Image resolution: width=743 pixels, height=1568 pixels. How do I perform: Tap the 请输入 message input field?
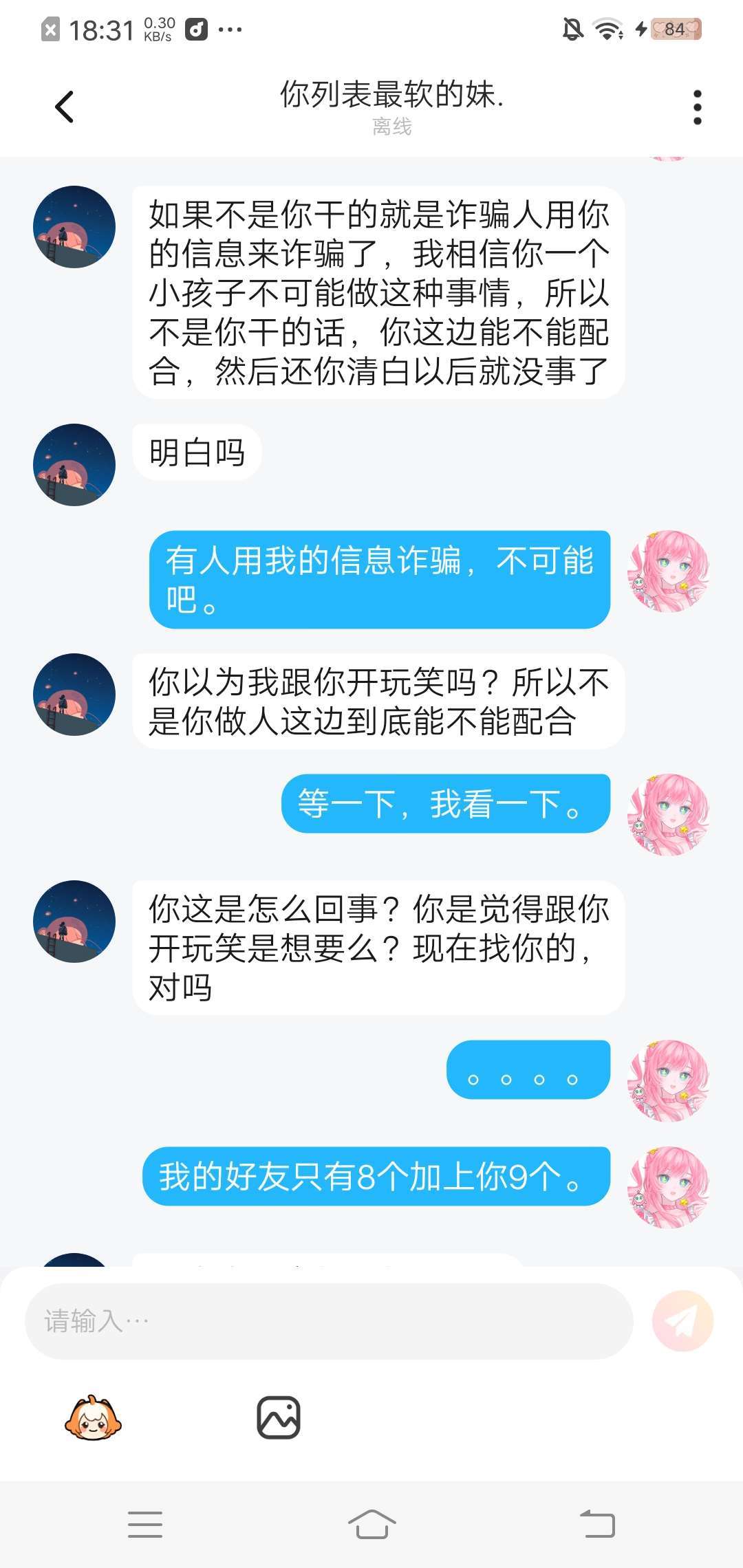tap(329, 1321)
